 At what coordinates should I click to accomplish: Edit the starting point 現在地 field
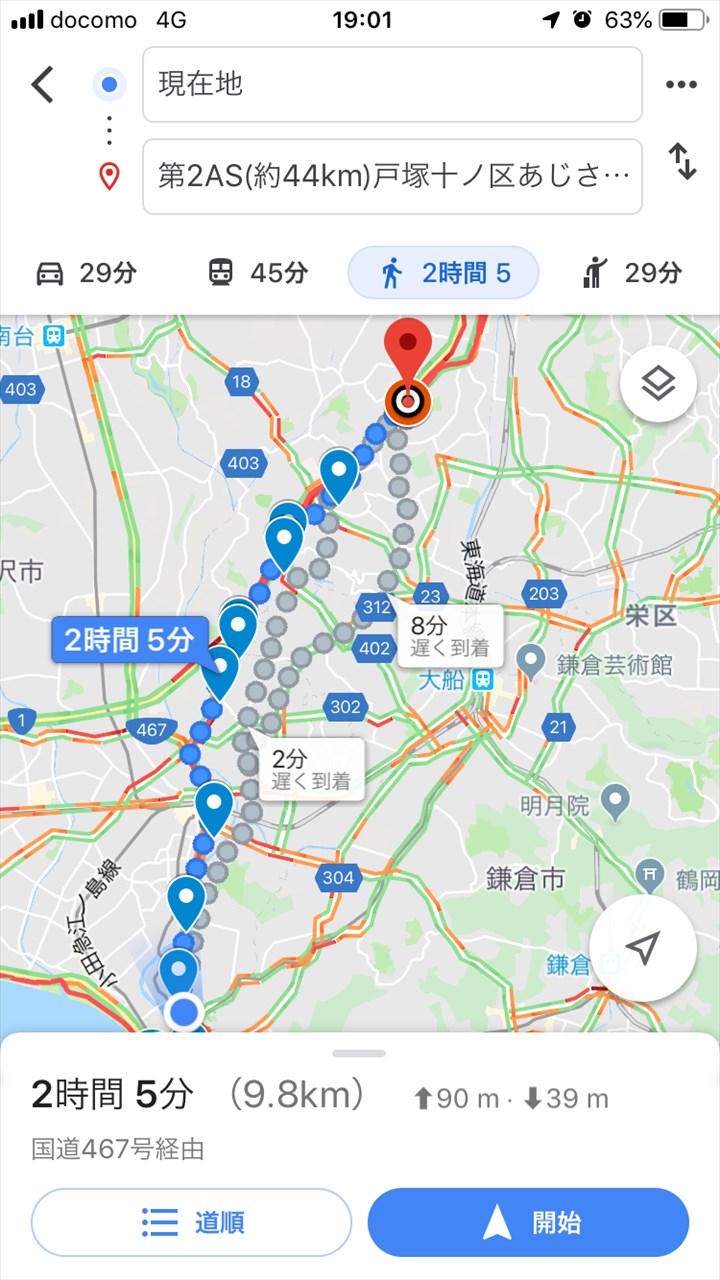coord(392,85)
